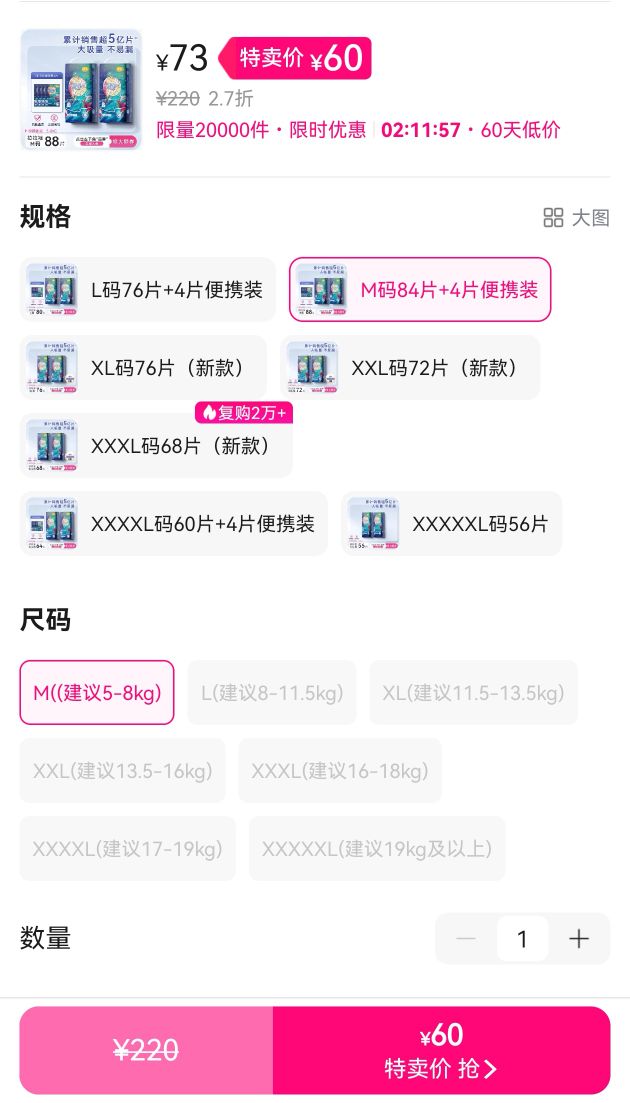Choose spec M码84片+4片便携装
Screen dimensions: 630x1103
420,289
